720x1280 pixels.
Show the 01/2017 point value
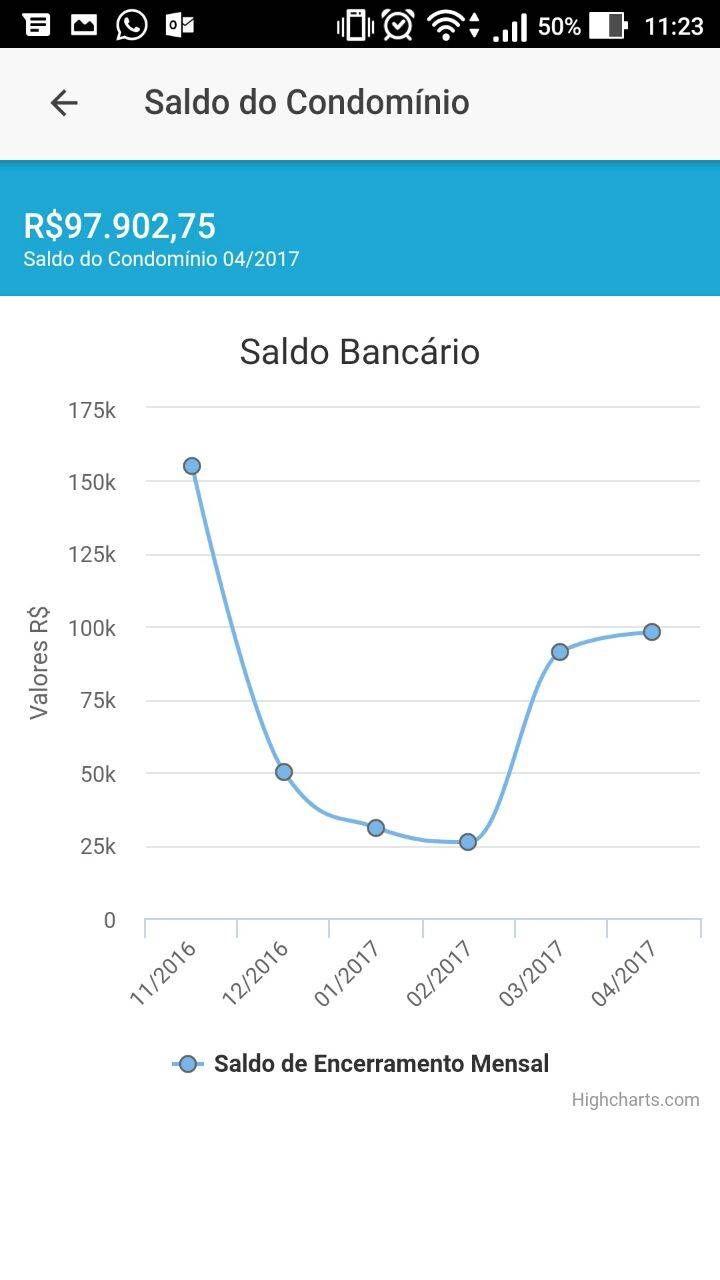tap(376, 828)
